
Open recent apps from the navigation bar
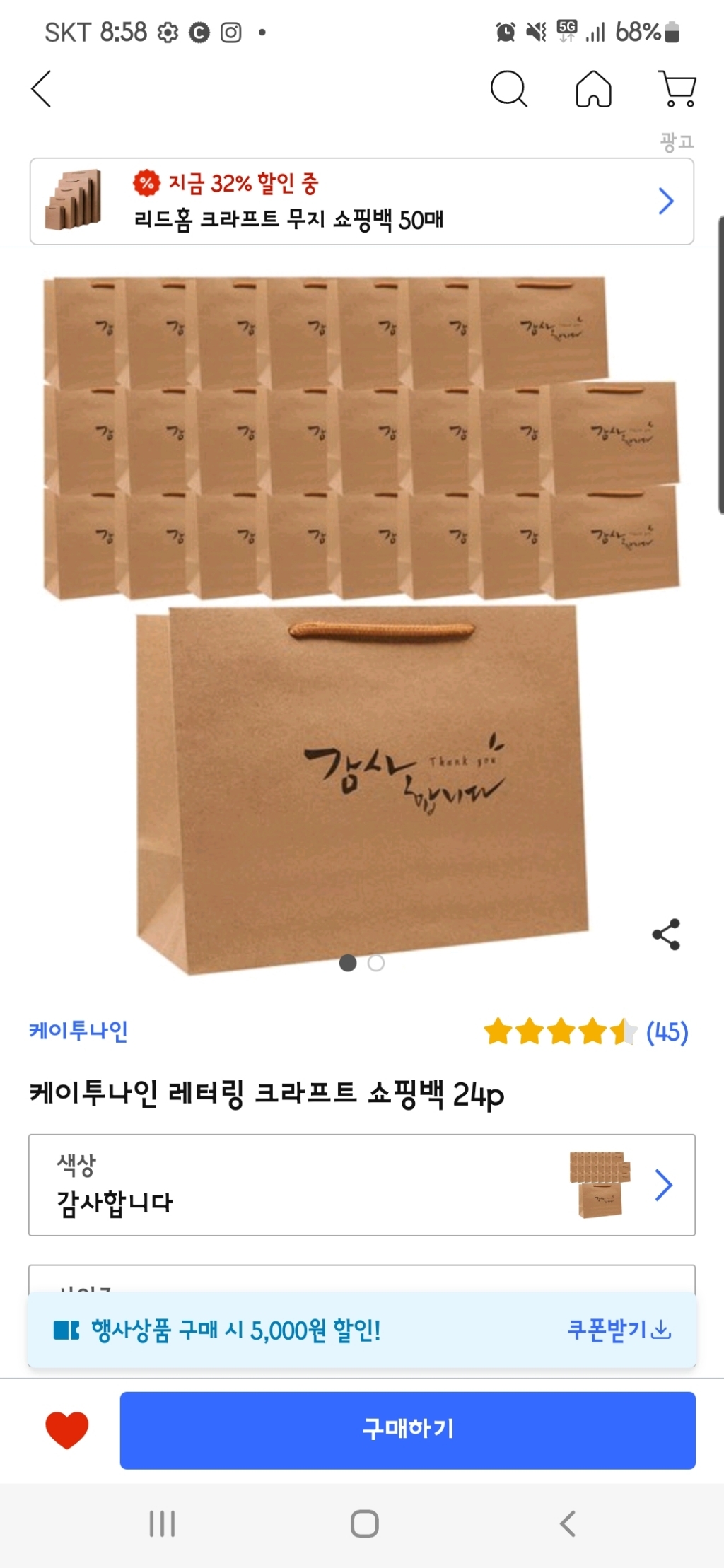(x=162, y=1523)
